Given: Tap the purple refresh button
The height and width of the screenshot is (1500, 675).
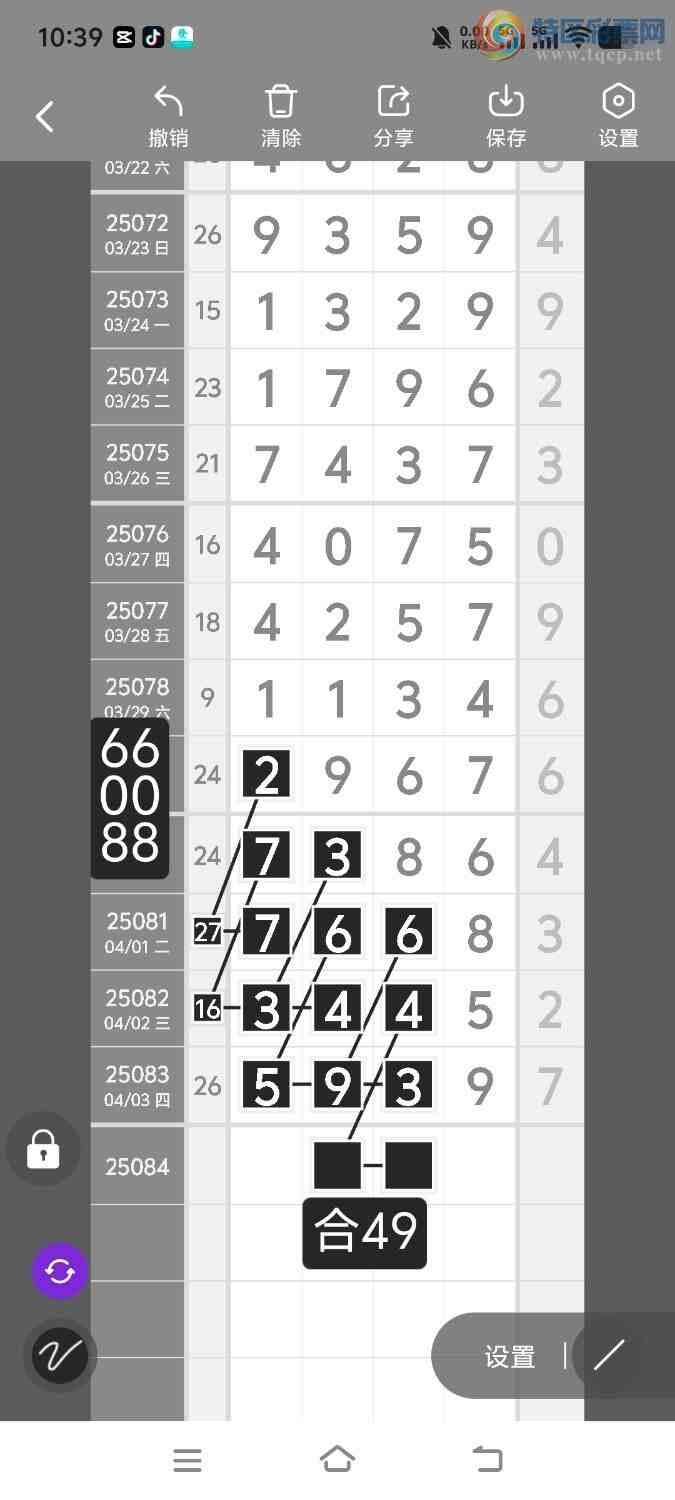Looking at the screenshot, I should tap(60, 1271).
